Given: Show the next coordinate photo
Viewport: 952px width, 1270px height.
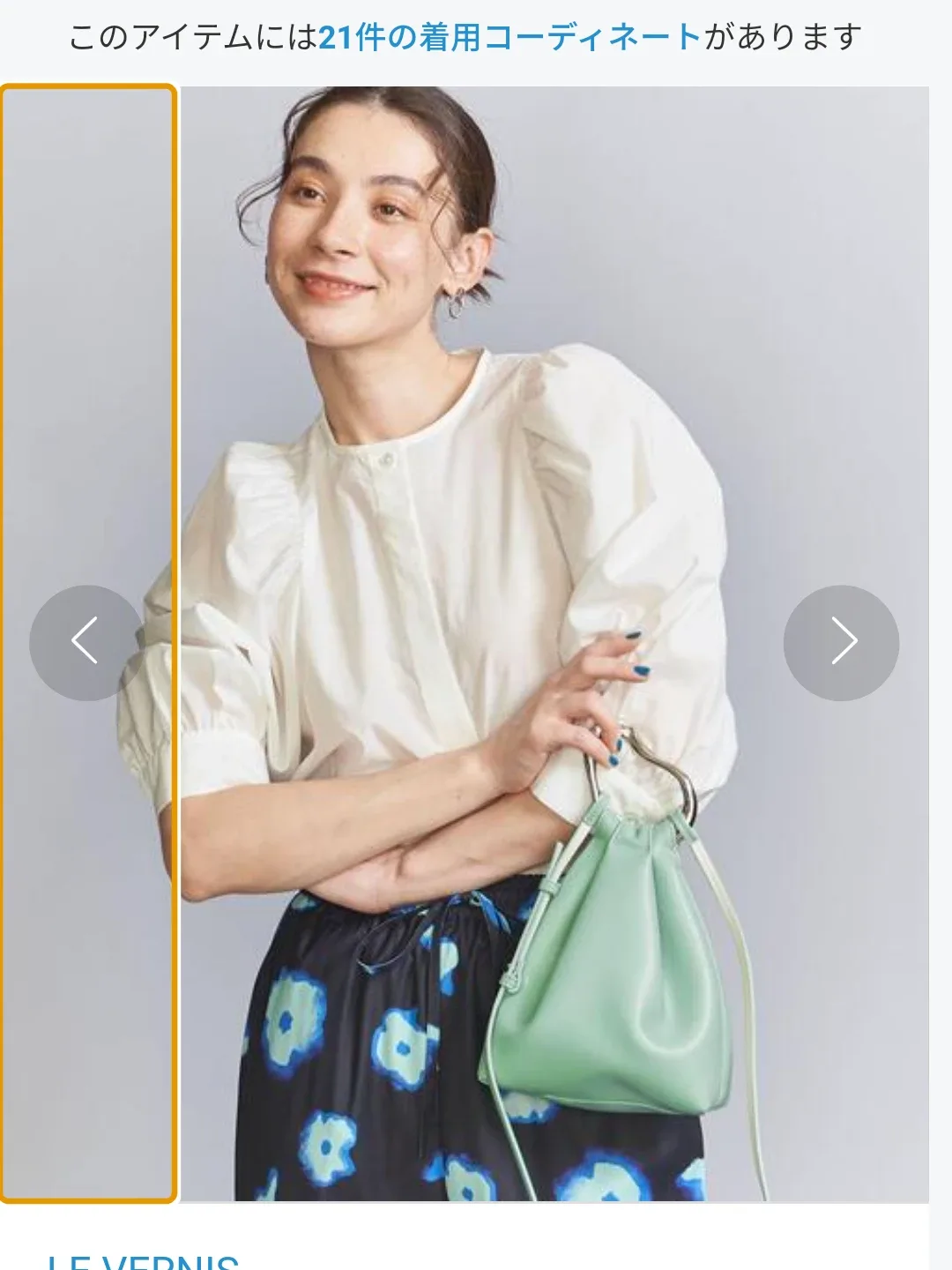Looking at the screenshot, I should [841, 642].
